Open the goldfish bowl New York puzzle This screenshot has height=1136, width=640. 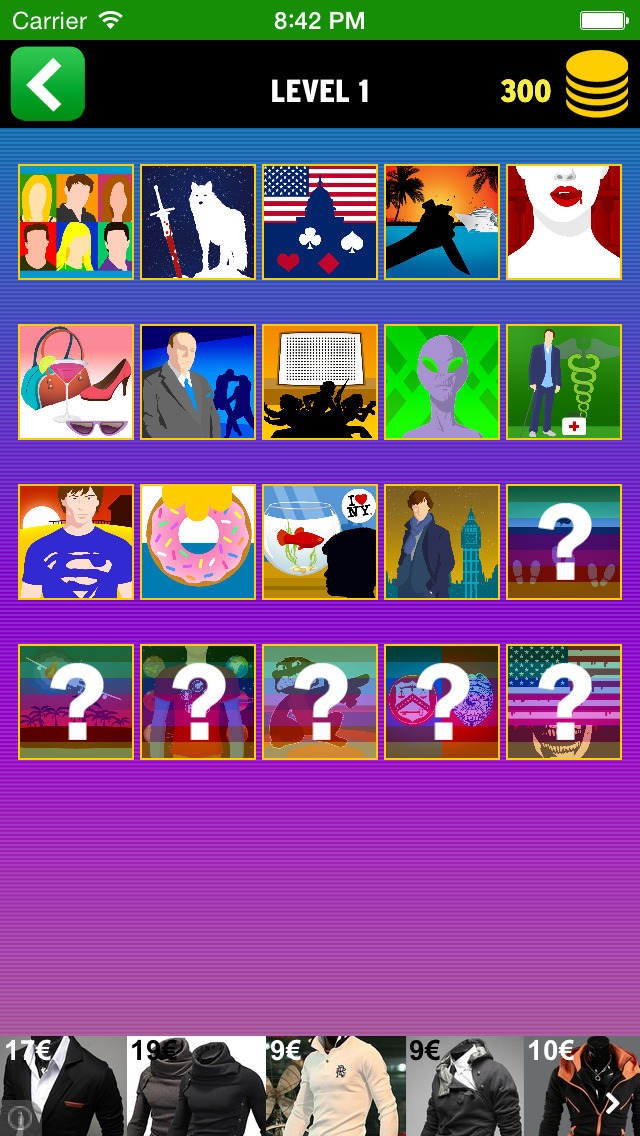(320, 542)
